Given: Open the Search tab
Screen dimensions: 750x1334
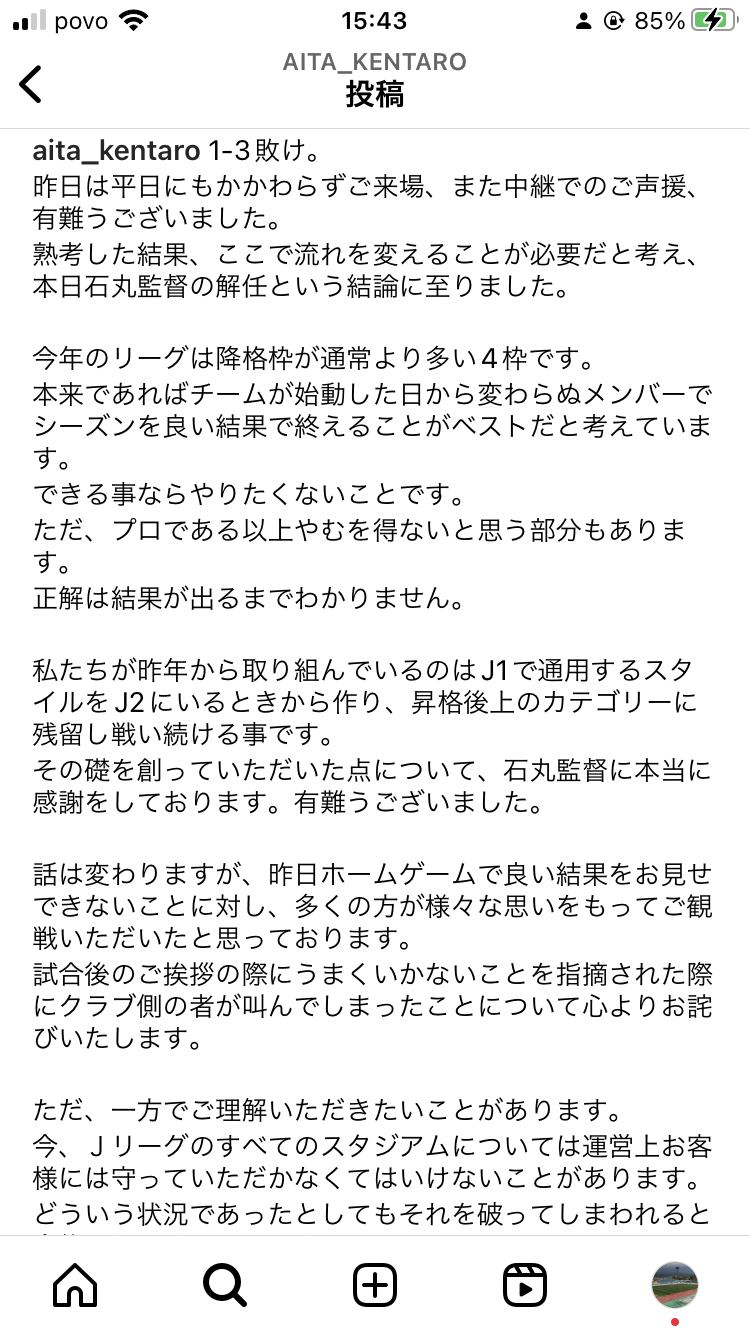Looking at the screenshot, I should coord(225,1284).
